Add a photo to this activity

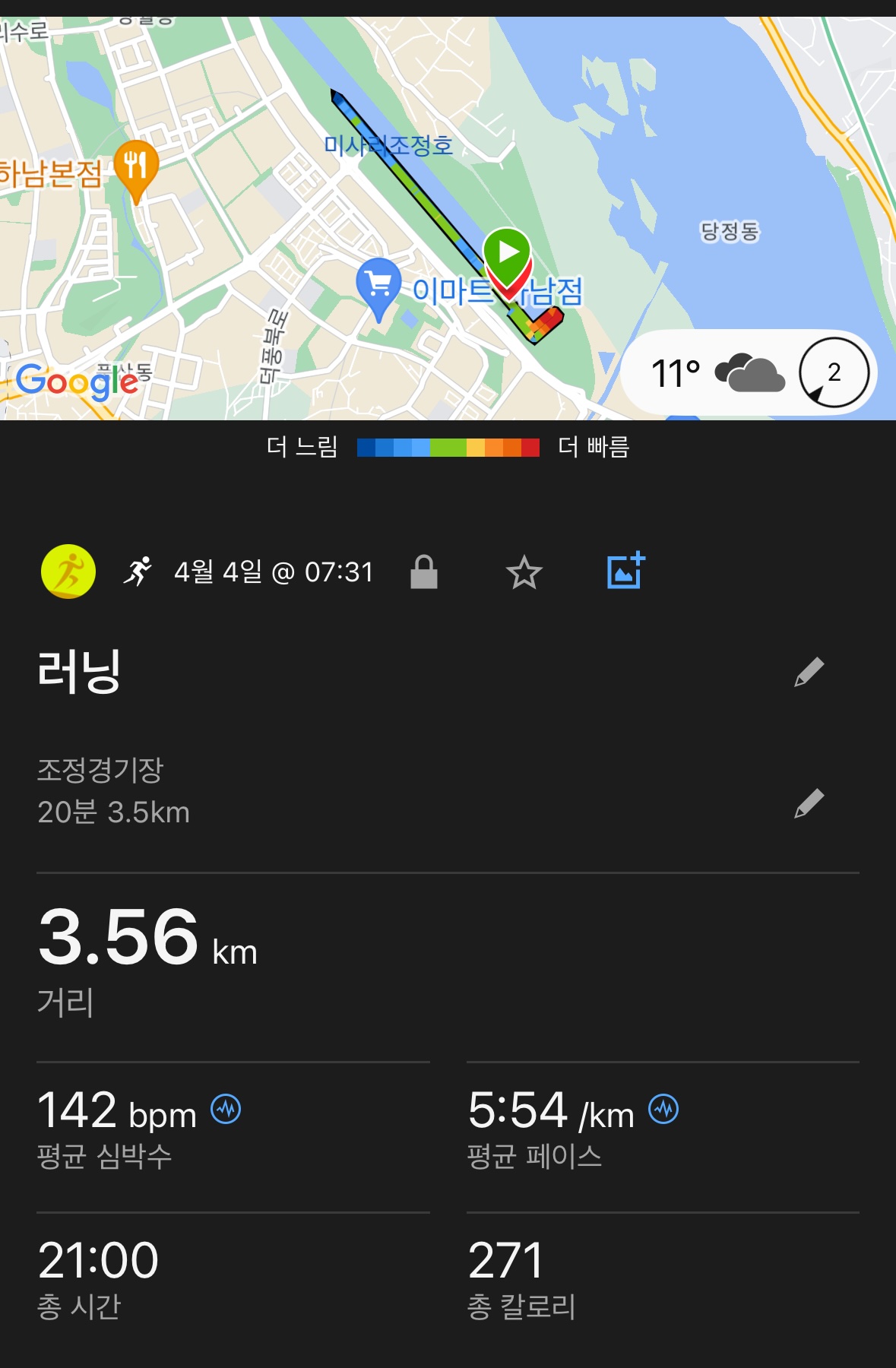[625, 571]
